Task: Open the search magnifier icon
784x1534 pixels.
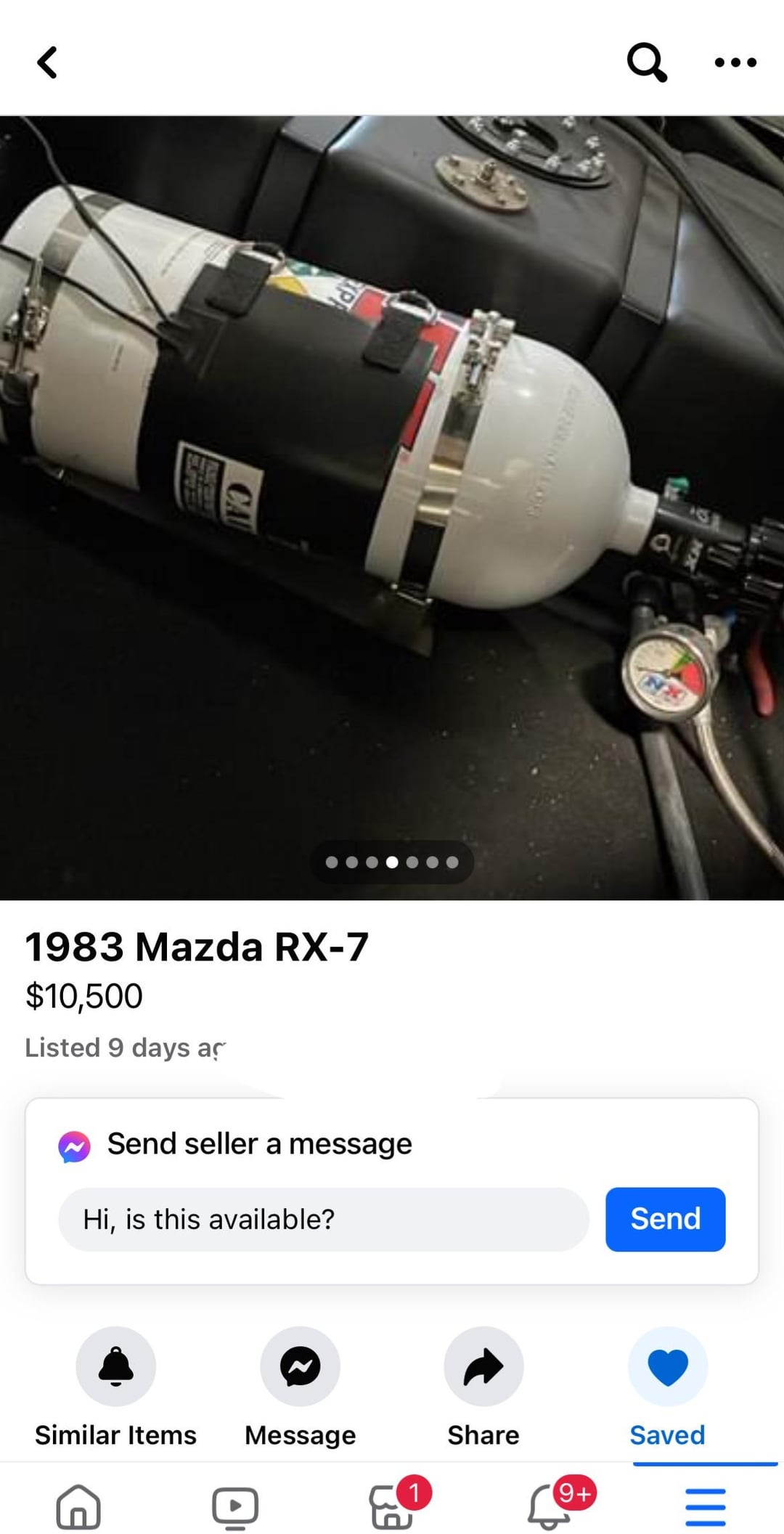Action: 646,62
